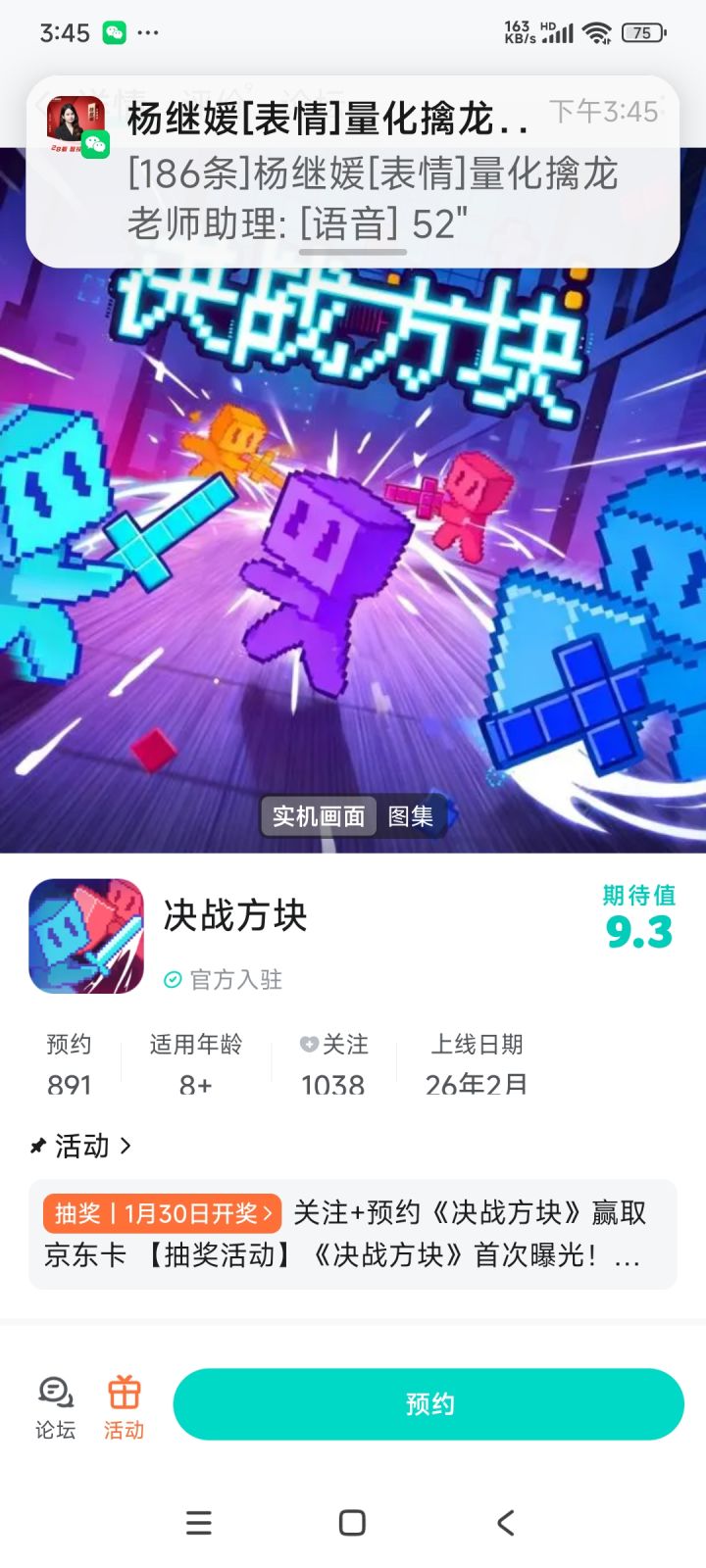Tap the verified 官方入驻 badge icon
706x1568 pixels.
(x=172, y=980)
